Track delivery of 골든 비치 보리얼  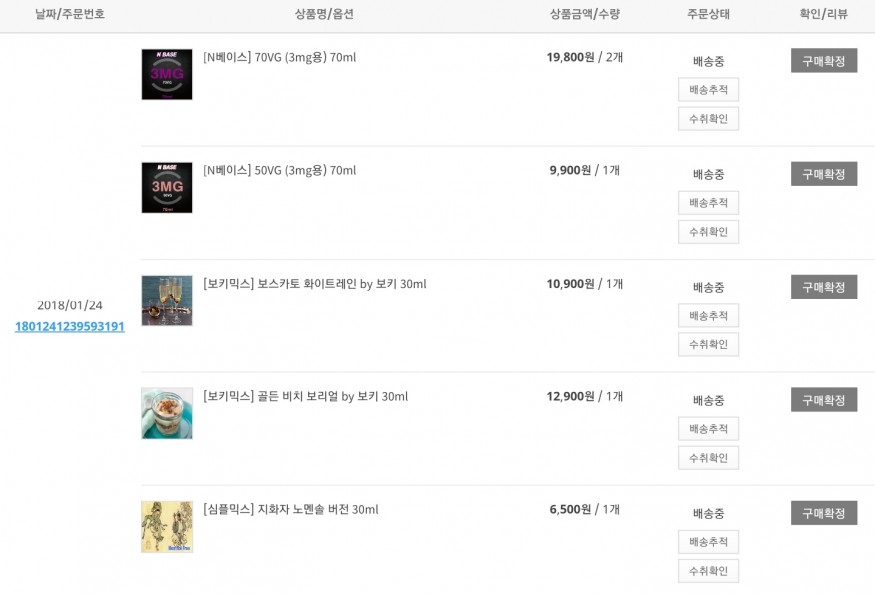(708, 429)
